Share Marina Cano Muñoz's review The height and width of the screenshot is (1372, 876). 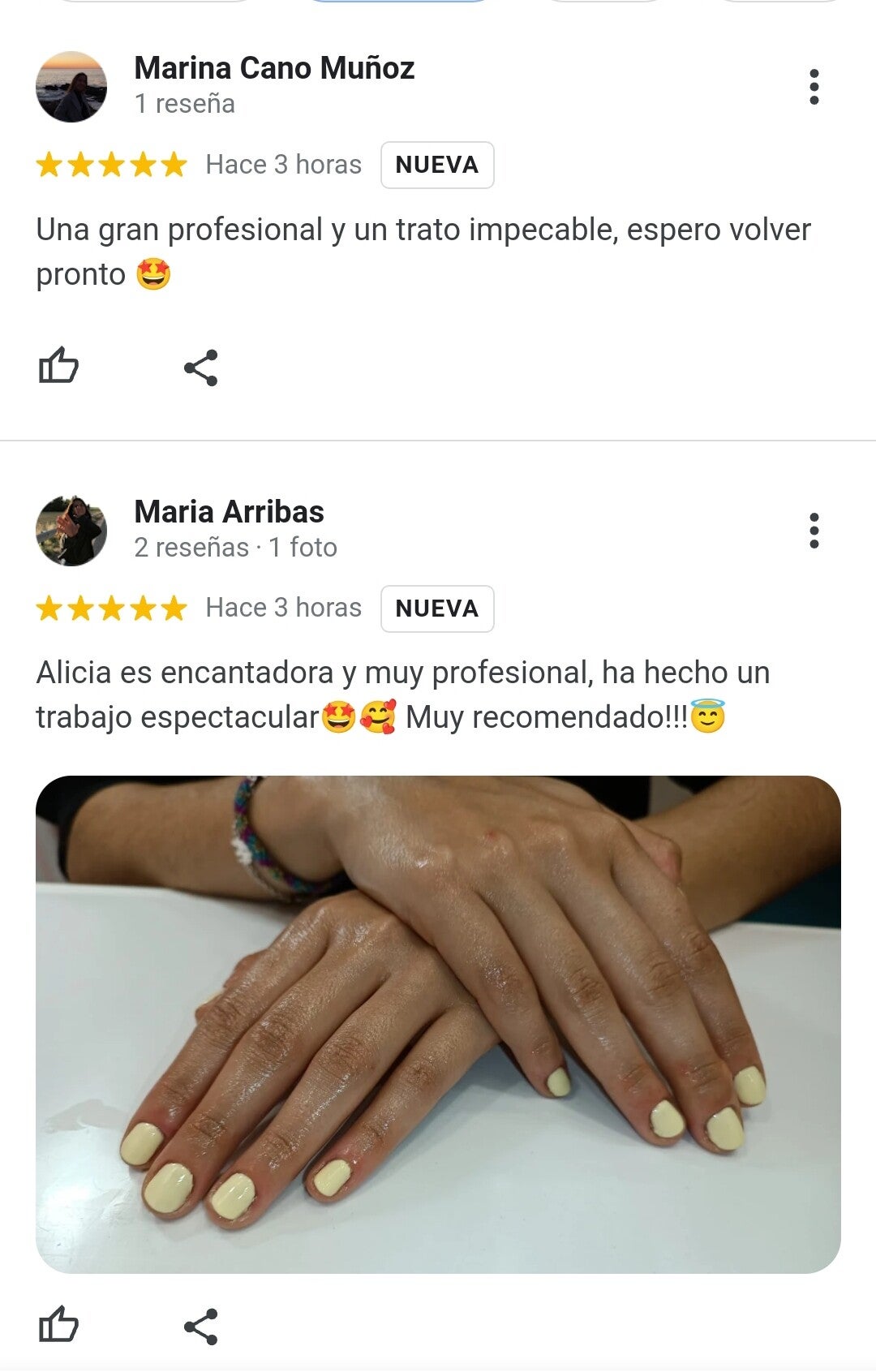point(200,368)
